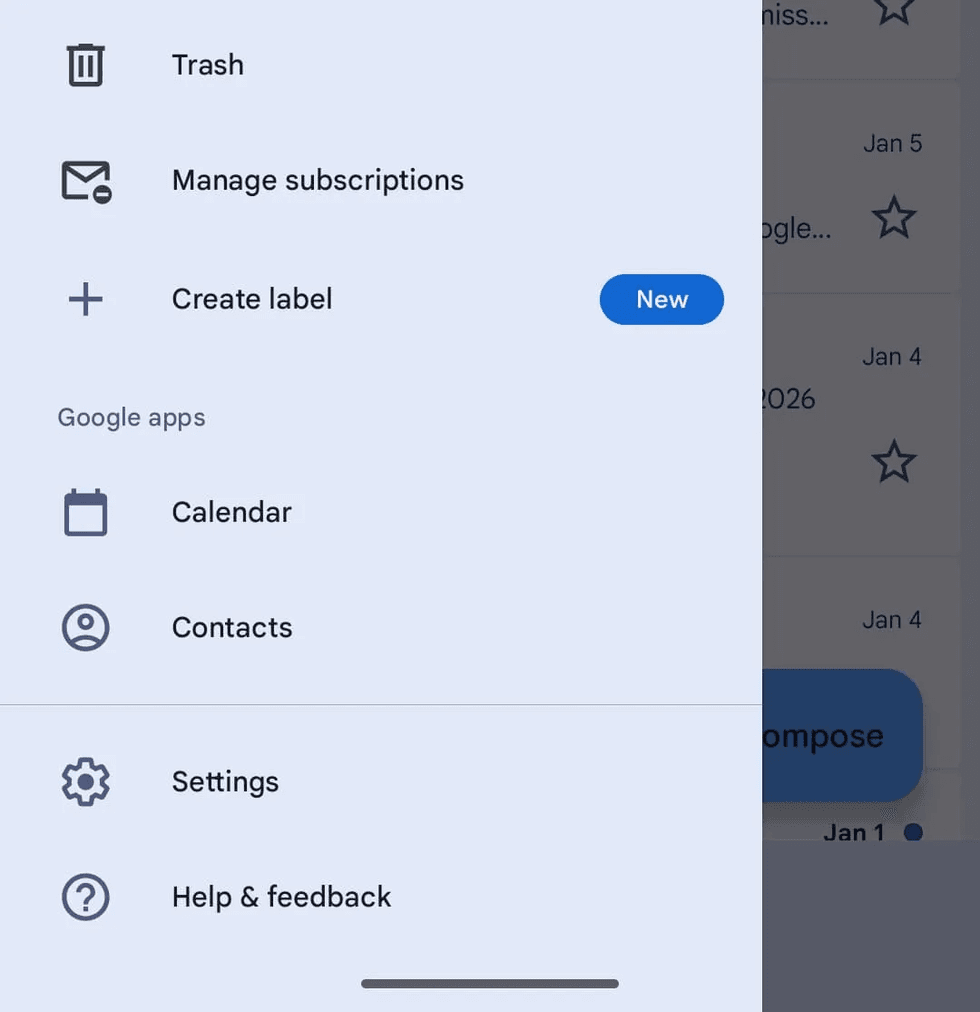This screenshot has height=1012, width=980.
Task: Click the plus icon beside Create label
Action: click(x=85, y=298)
